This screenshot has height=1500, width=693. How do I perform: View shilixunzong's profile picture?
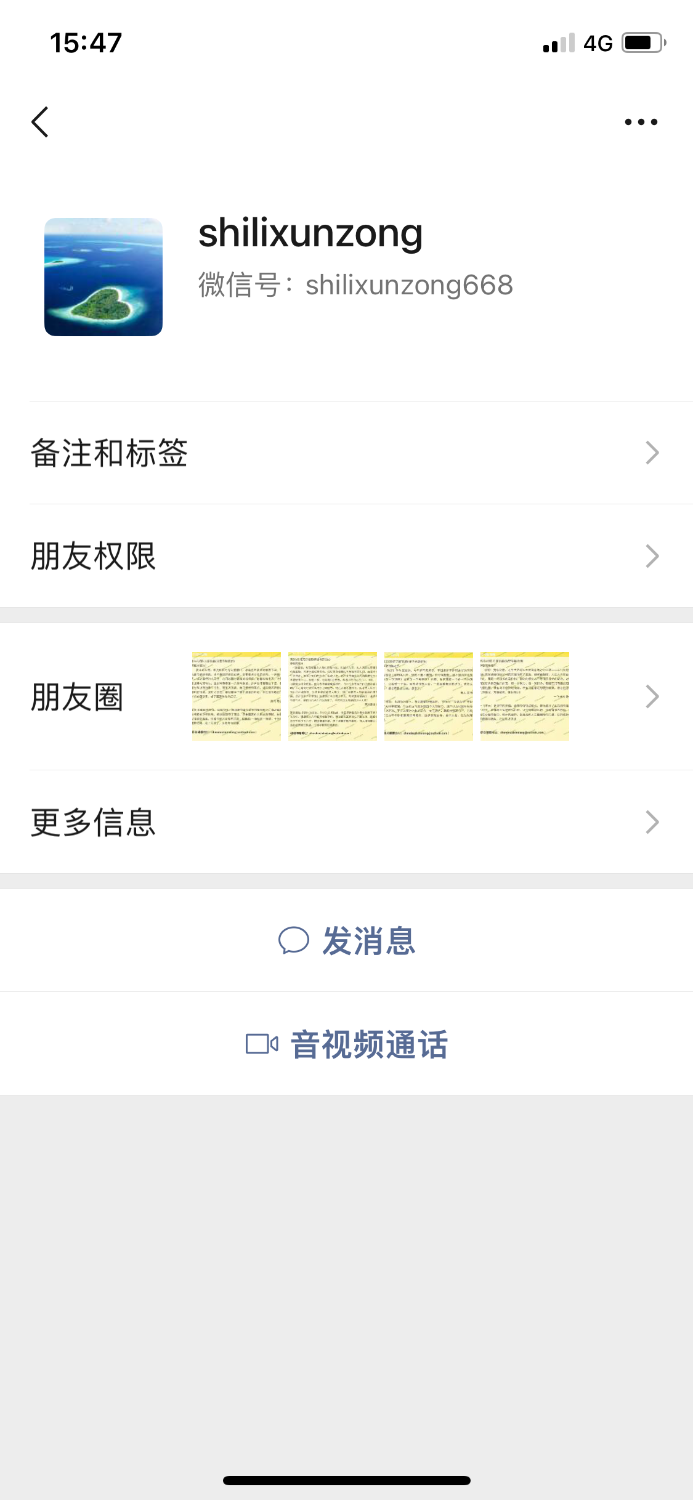pos(104,277)
